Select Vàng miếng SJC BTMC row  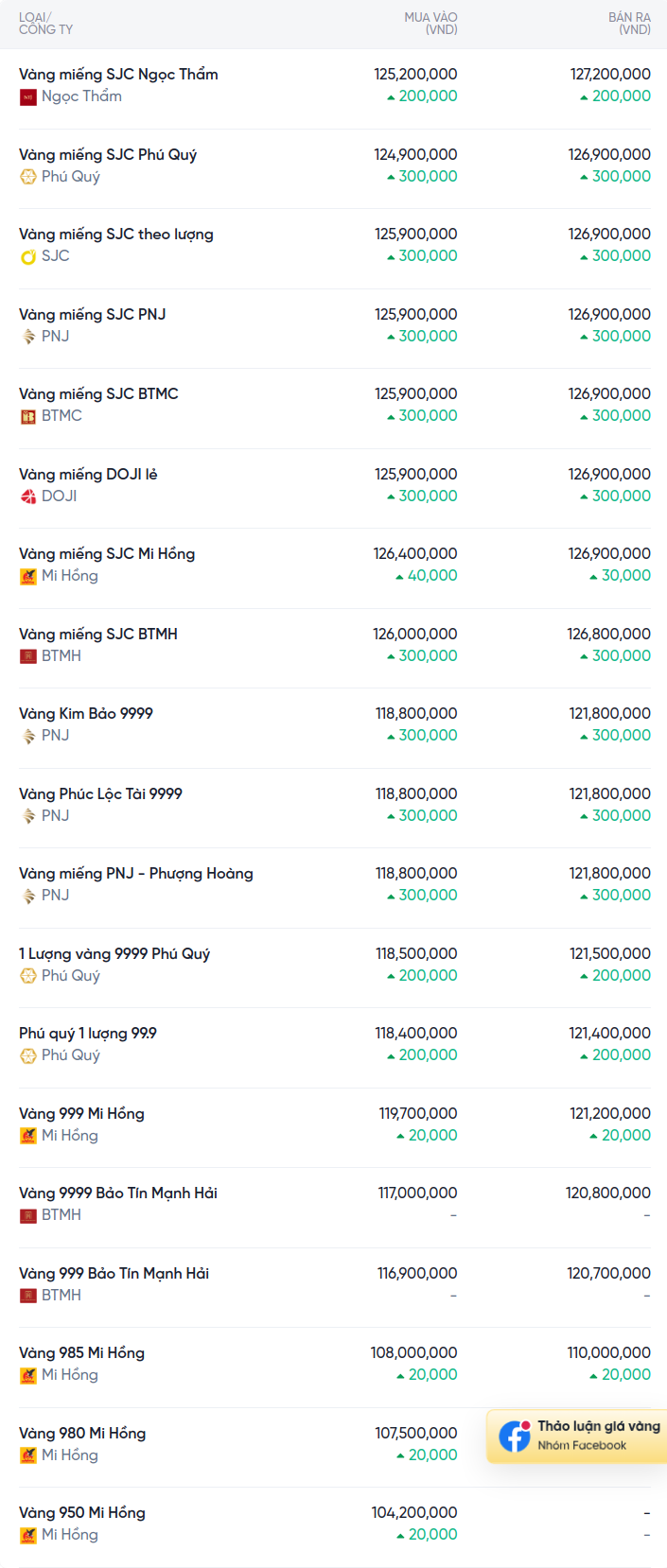(x=98, y=394)
